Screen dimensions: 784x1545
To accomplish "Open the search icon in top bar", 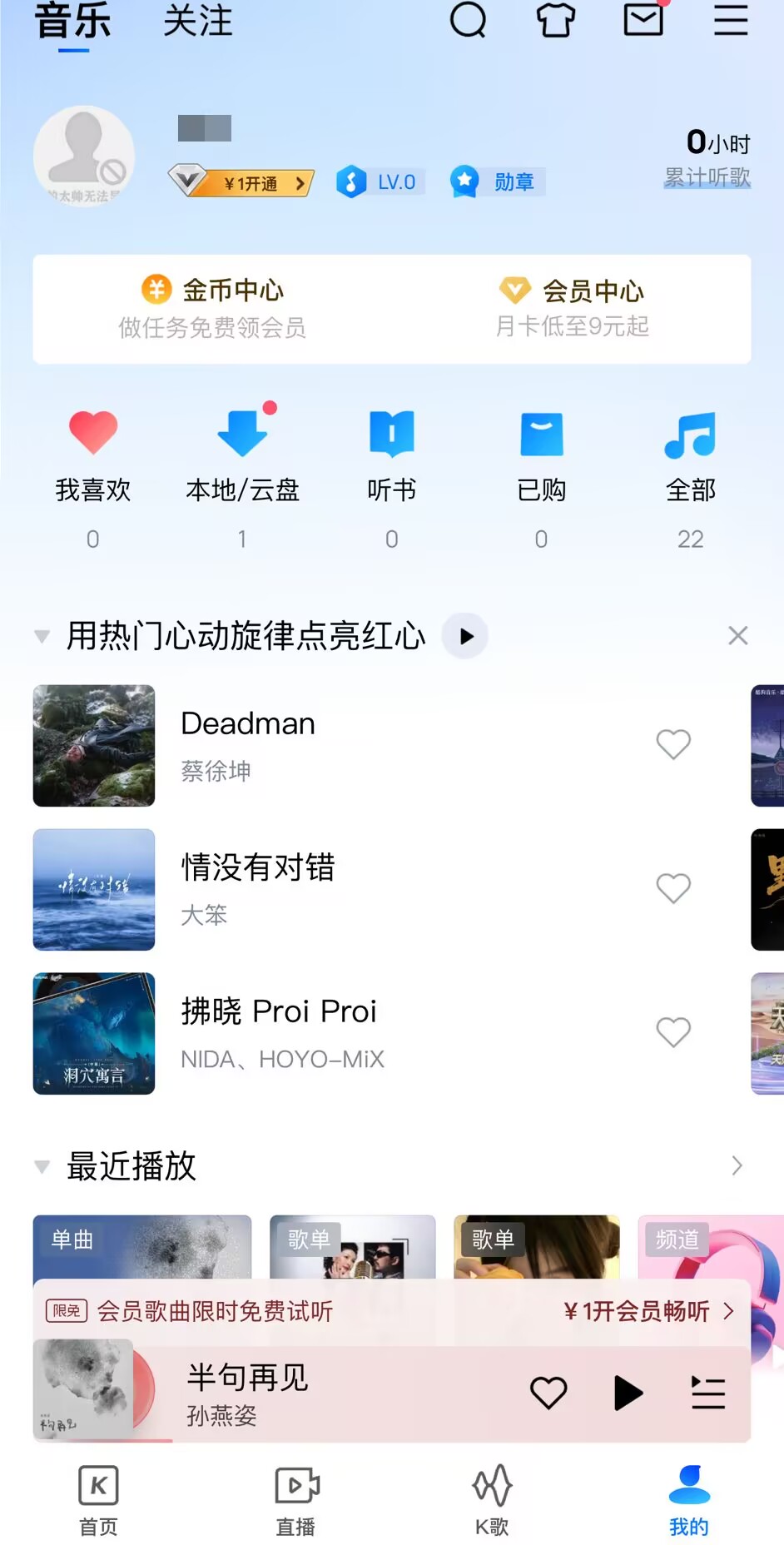I will pos(468,20).
